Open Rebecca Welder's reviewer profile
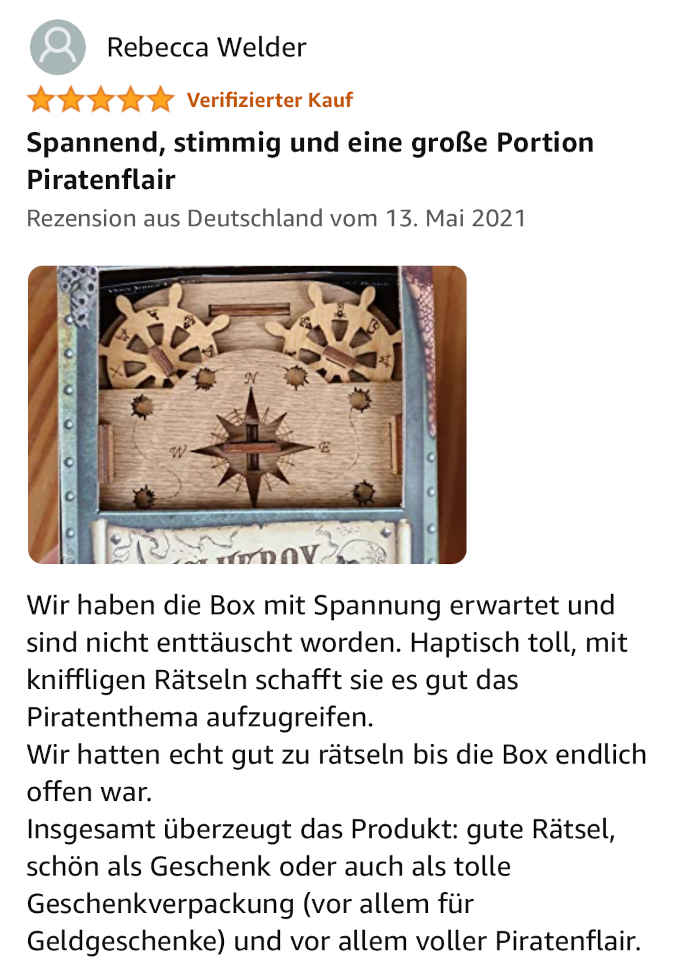The image size is (700, 979). click(x=206, y=47)
